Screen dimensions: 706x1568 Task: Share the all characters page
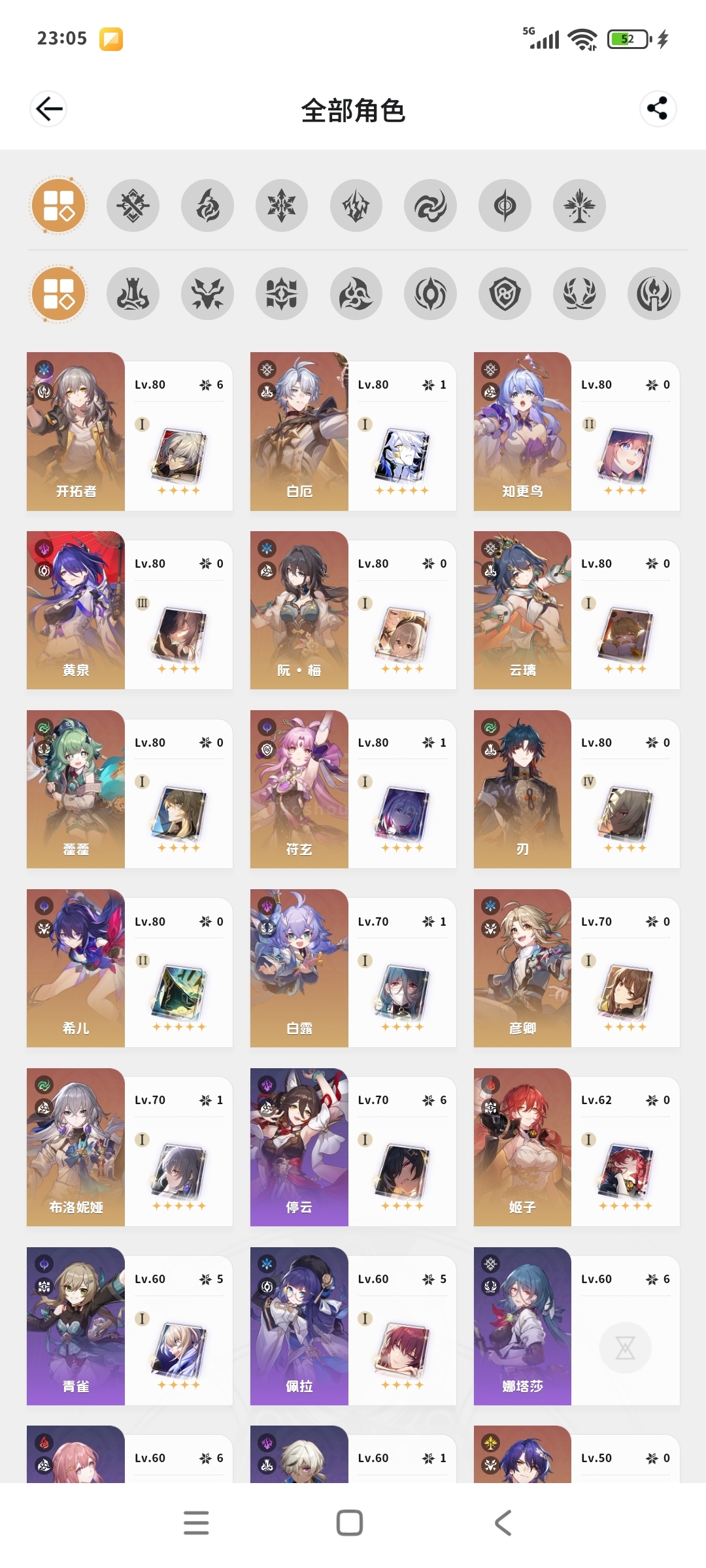point(658,108)
